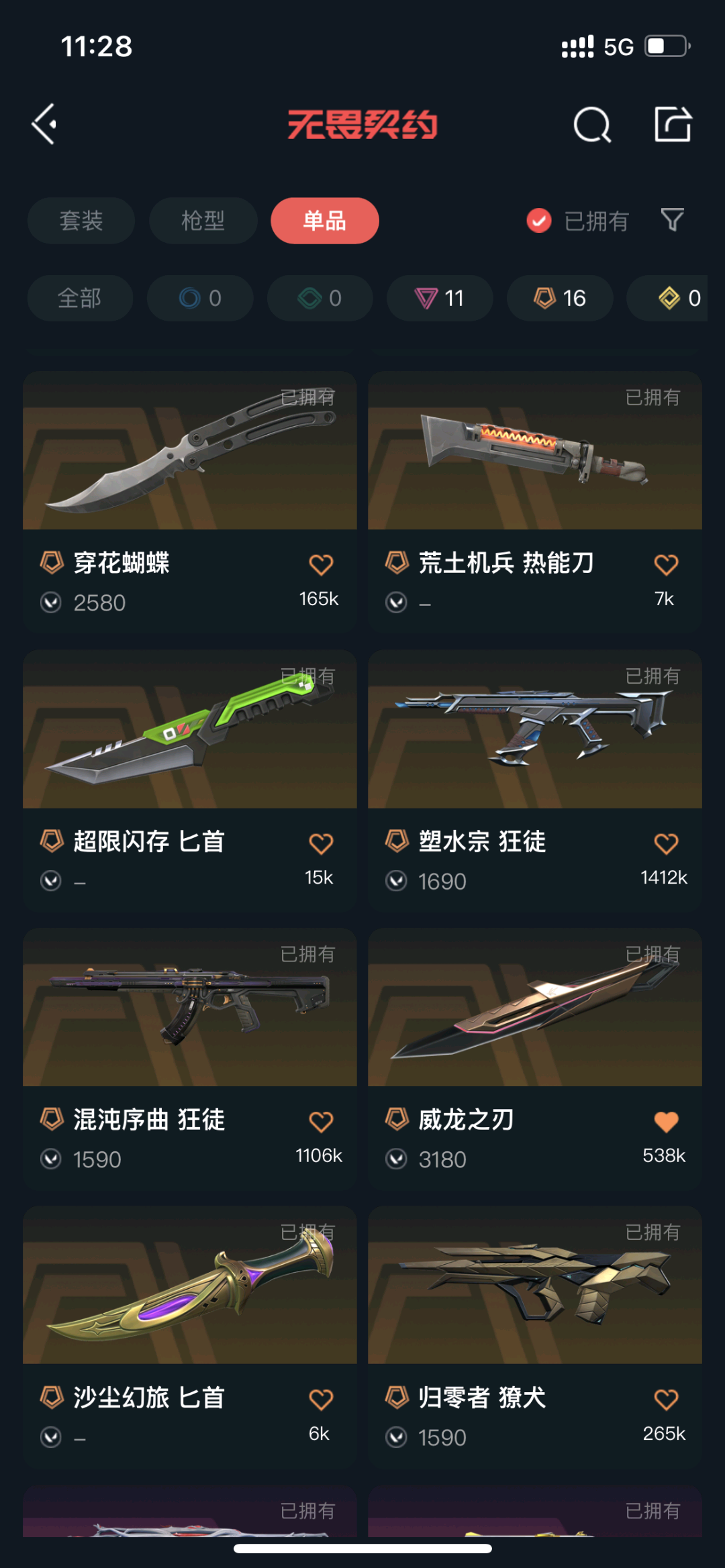This screenshot has width=725, height=1568.
Task: Like the 荒土机兵 热能刀 skin
Action: tap(666, 565)
